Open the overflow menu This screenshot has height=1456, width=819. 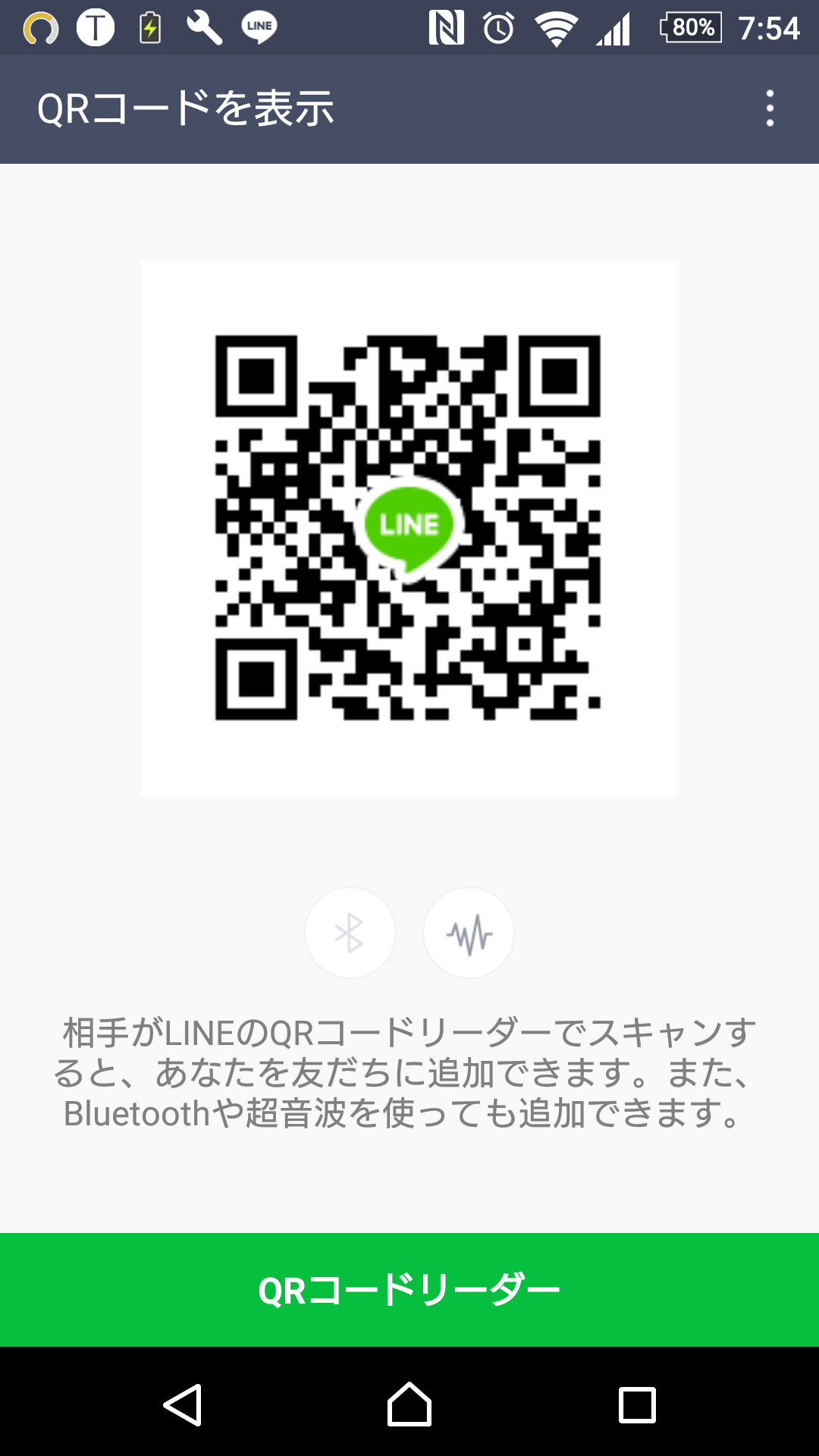tap(770, 108)
